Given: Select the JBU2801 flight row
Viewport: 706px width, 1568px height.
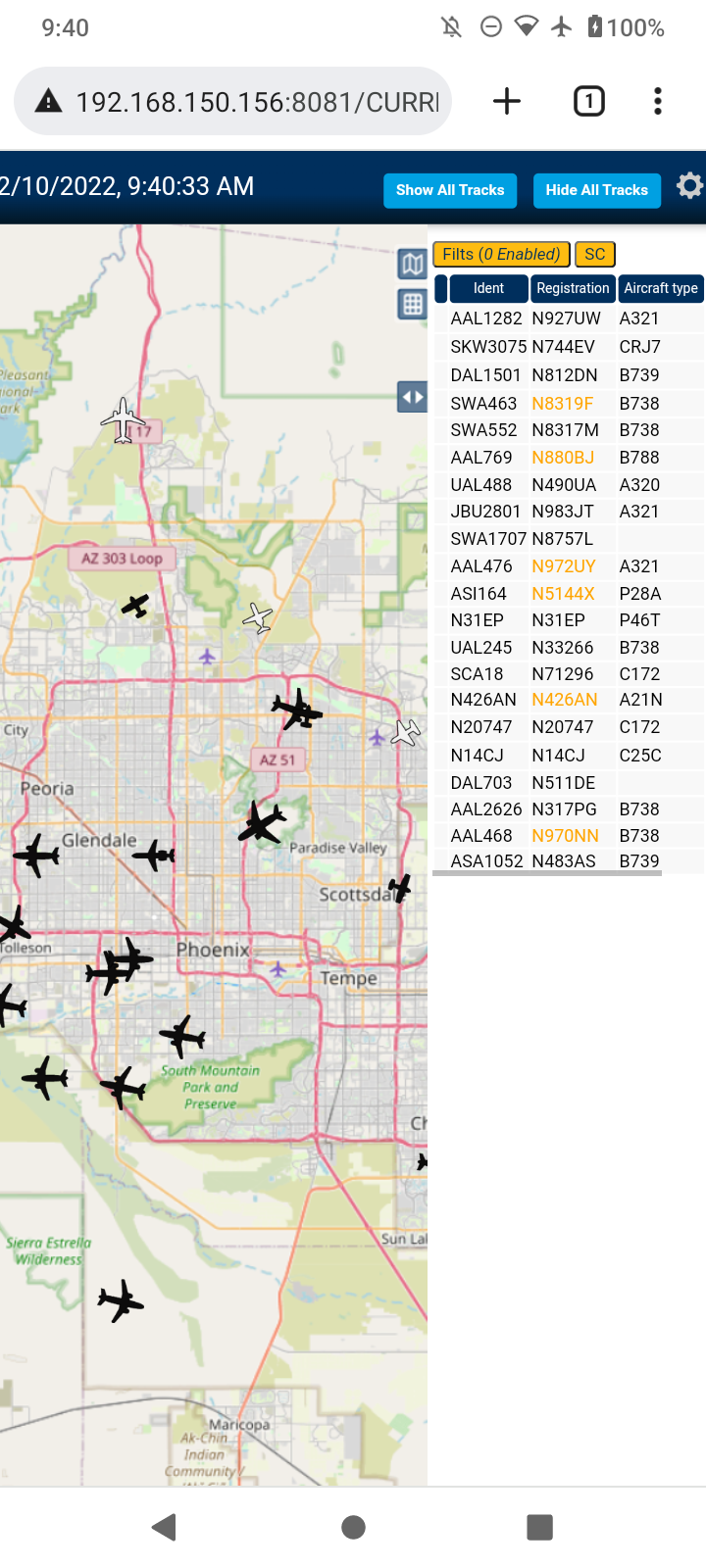Looking at the screenshot, I should [x=569, y=512].
